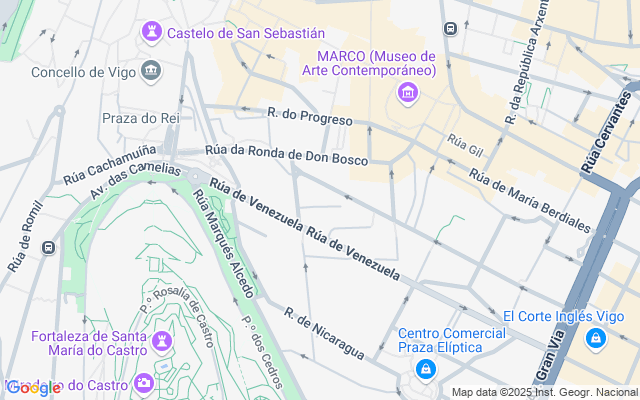Select the Castelo de San Sebastián marker
640x400 pixels.
click(151, 33)
